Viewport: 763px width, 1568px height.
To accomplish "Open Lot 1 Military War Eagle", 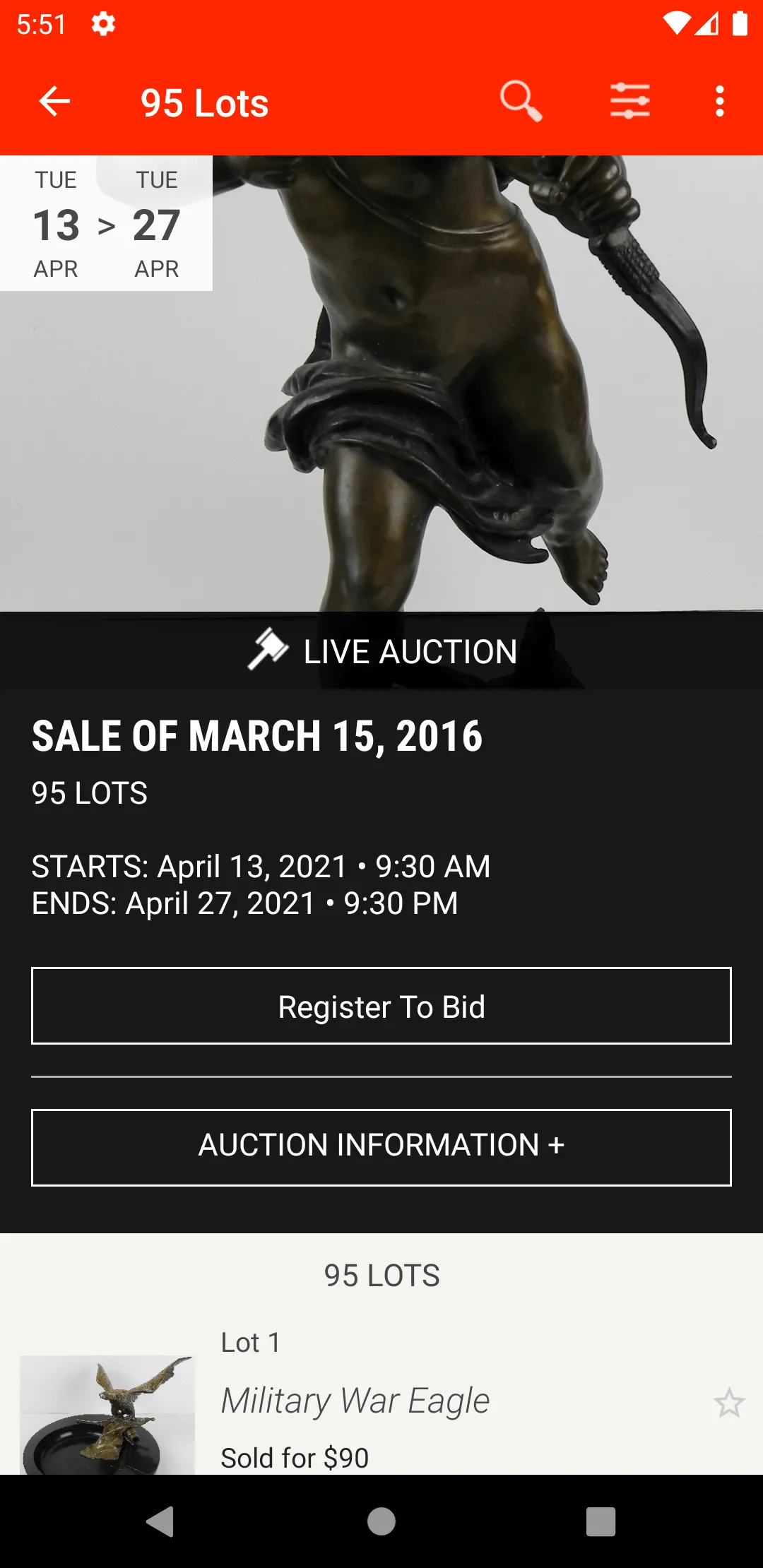I will pos(355,1400).
